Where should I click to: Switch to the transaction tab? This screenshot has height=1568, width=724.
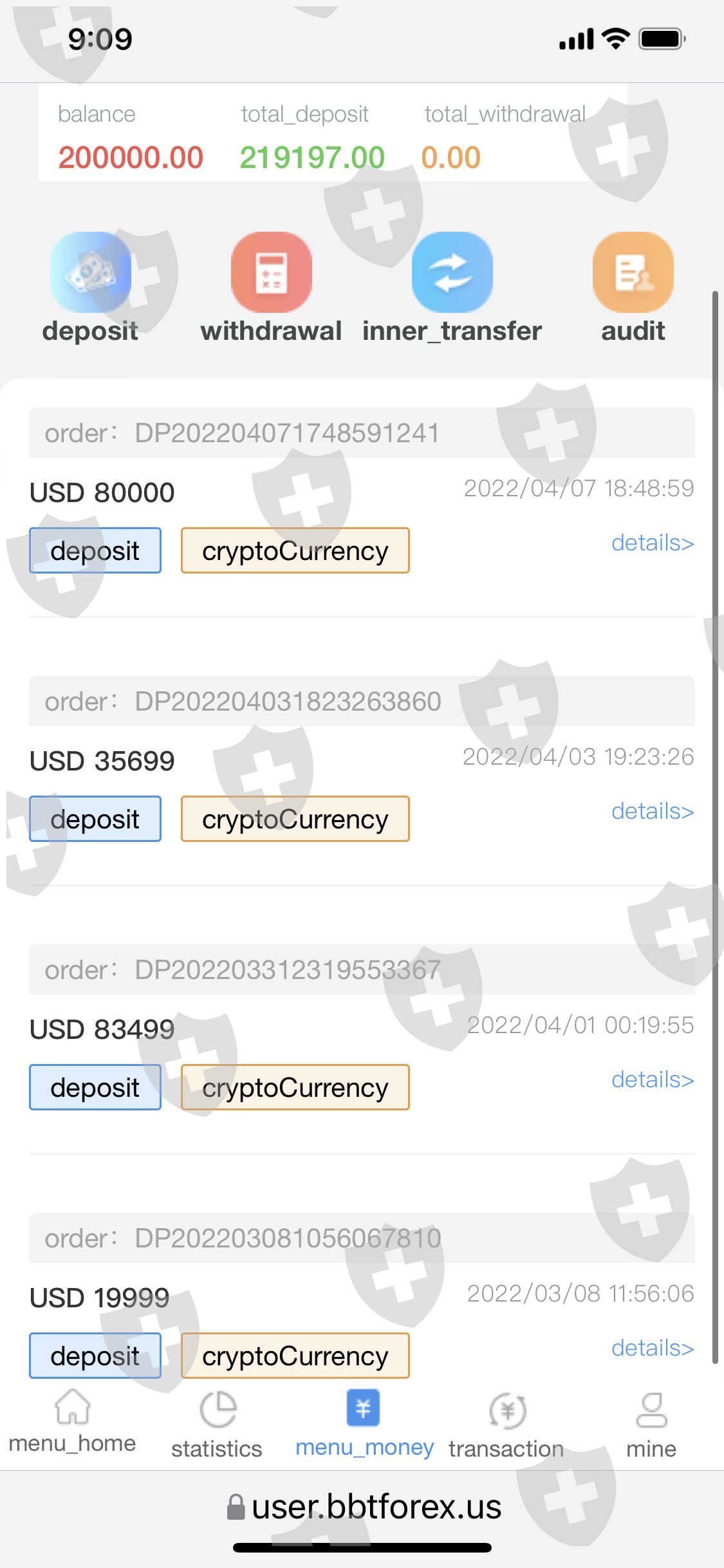point(506,1424)
